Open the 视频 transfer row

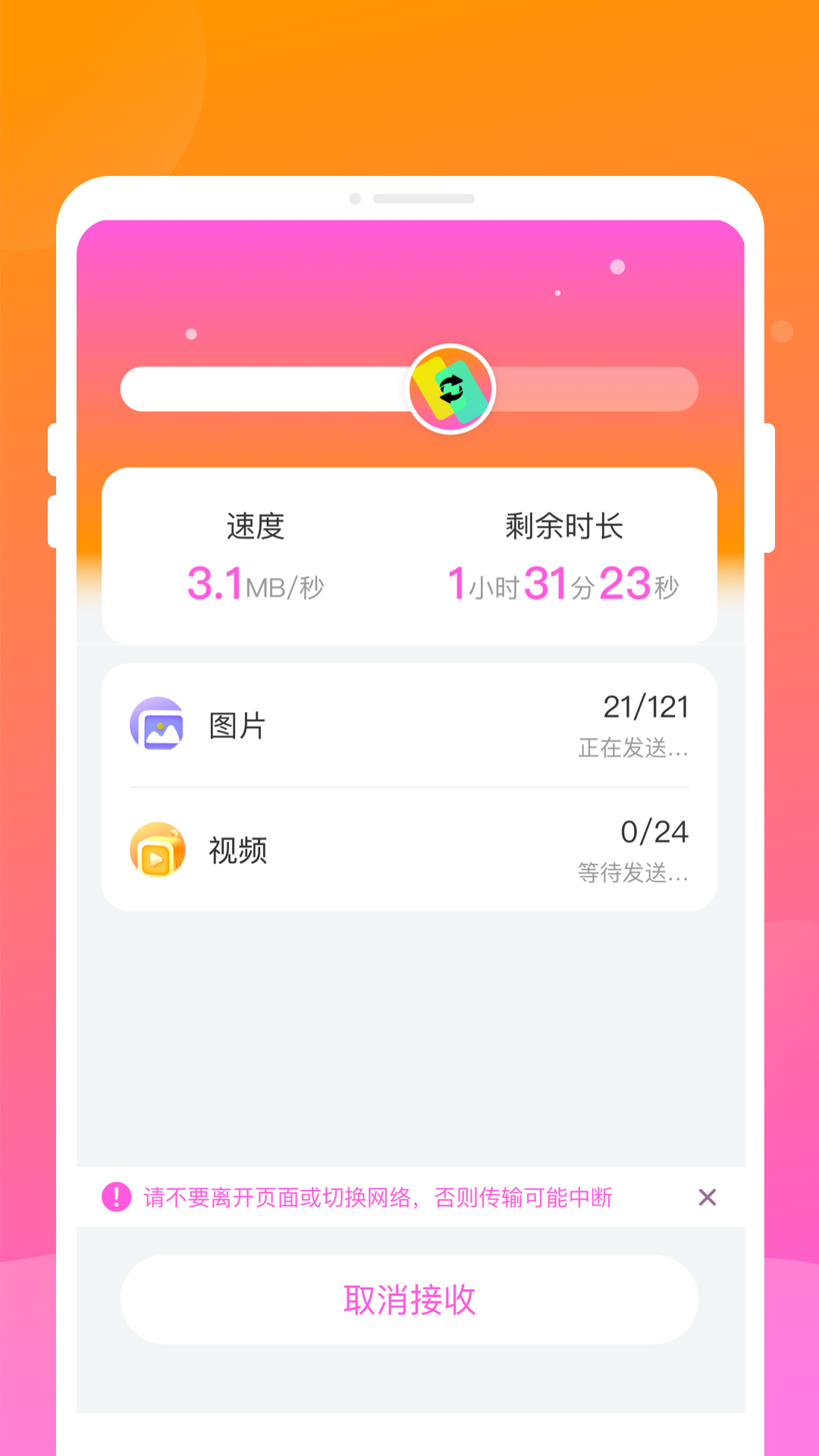point(409,850)
